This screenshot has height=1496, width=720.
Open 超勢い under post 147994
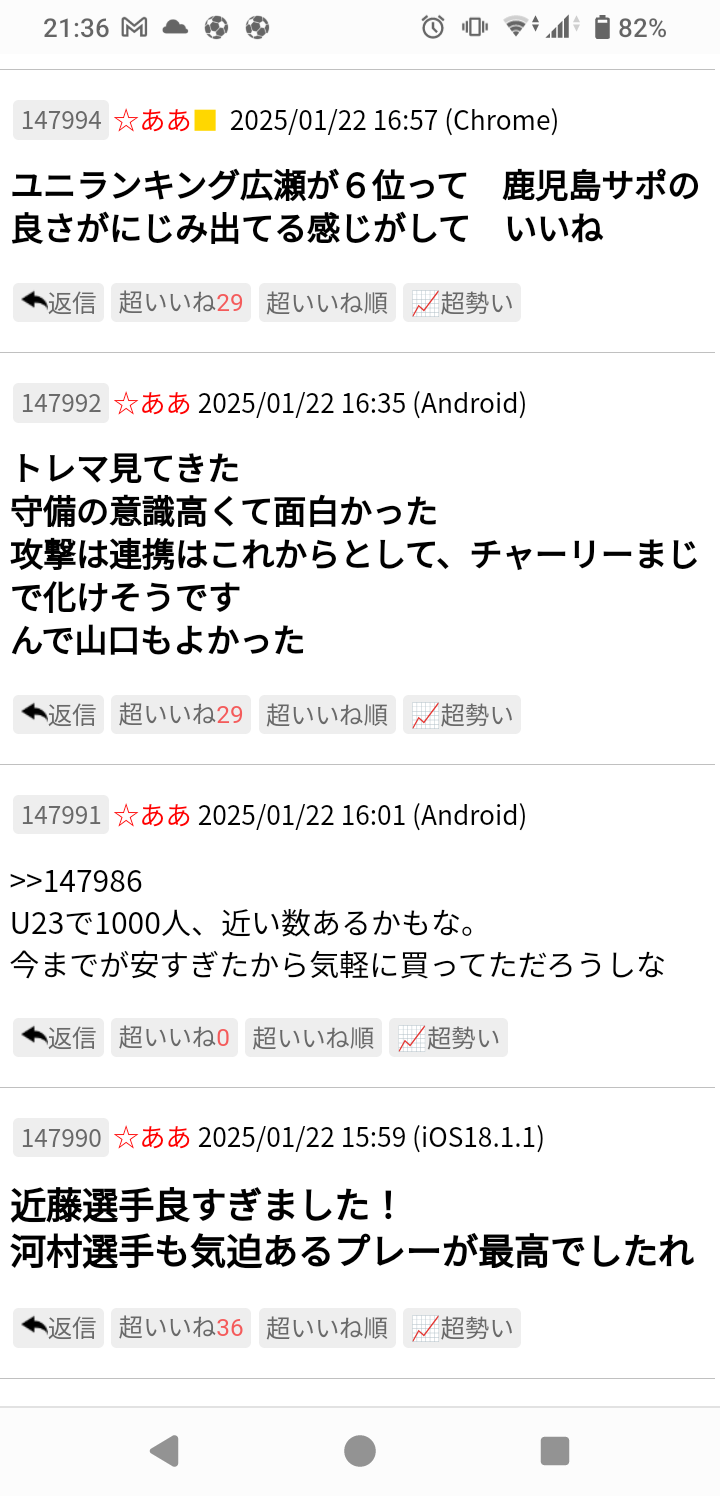(x=462, y=303)
